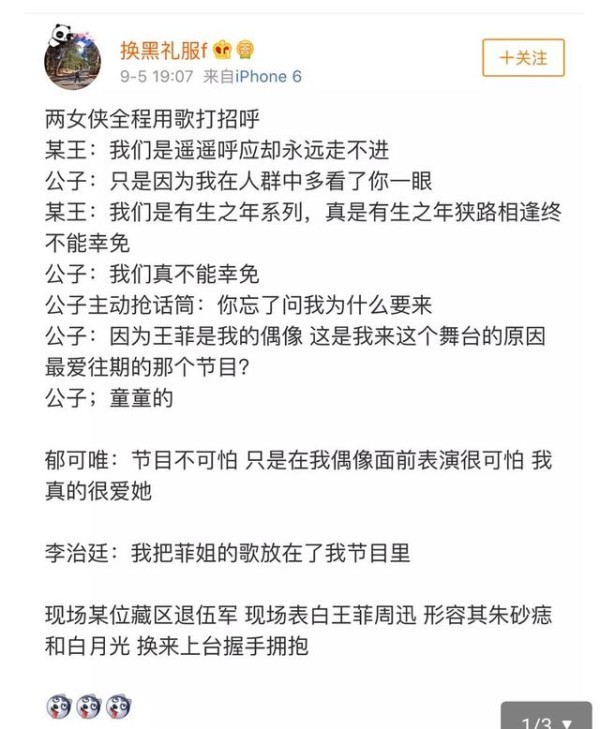Open the profile avatar of 换黑礼服f

click(x=72, y=60)
